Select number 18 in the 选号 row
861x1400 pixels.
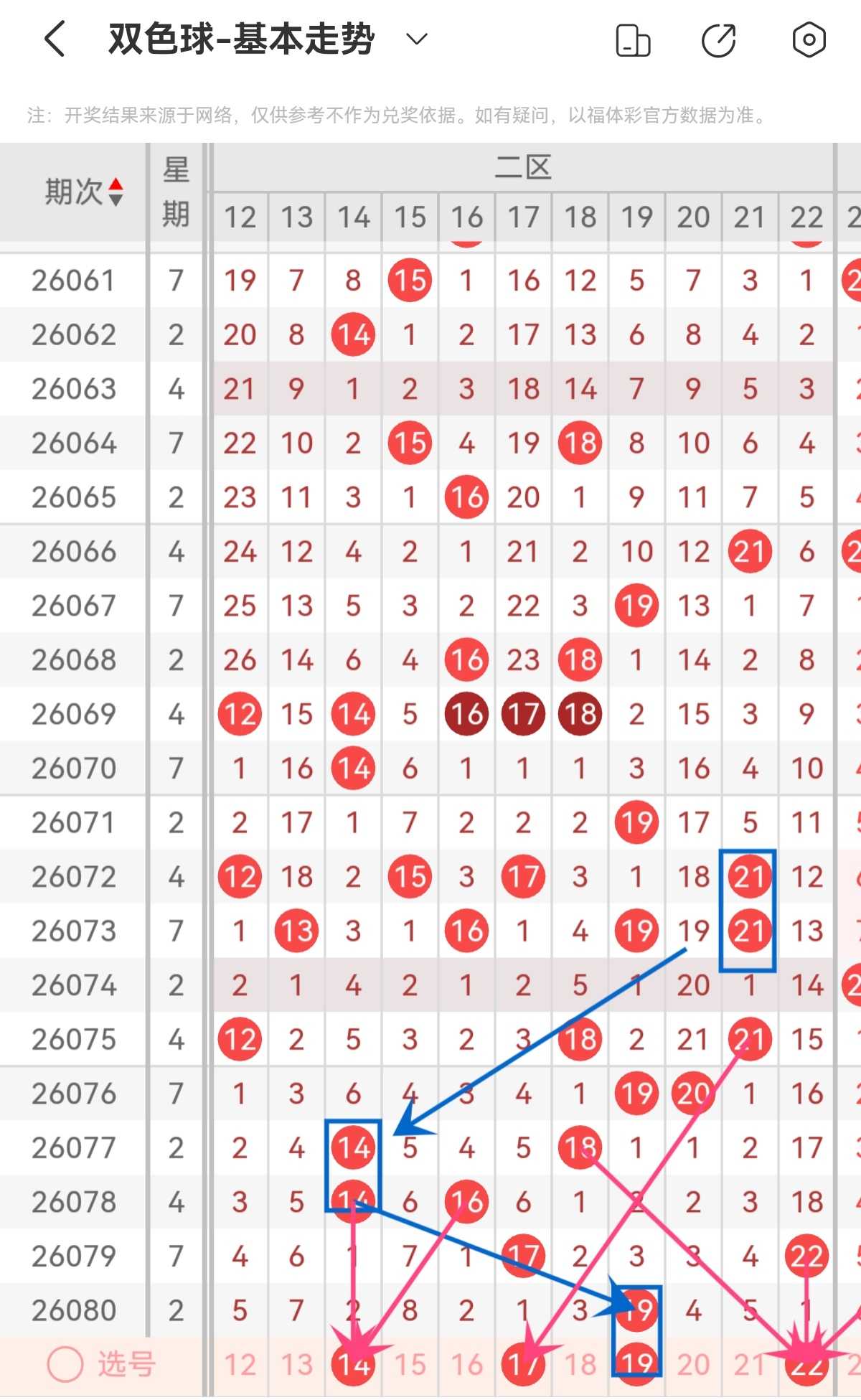pos(580,1364)
